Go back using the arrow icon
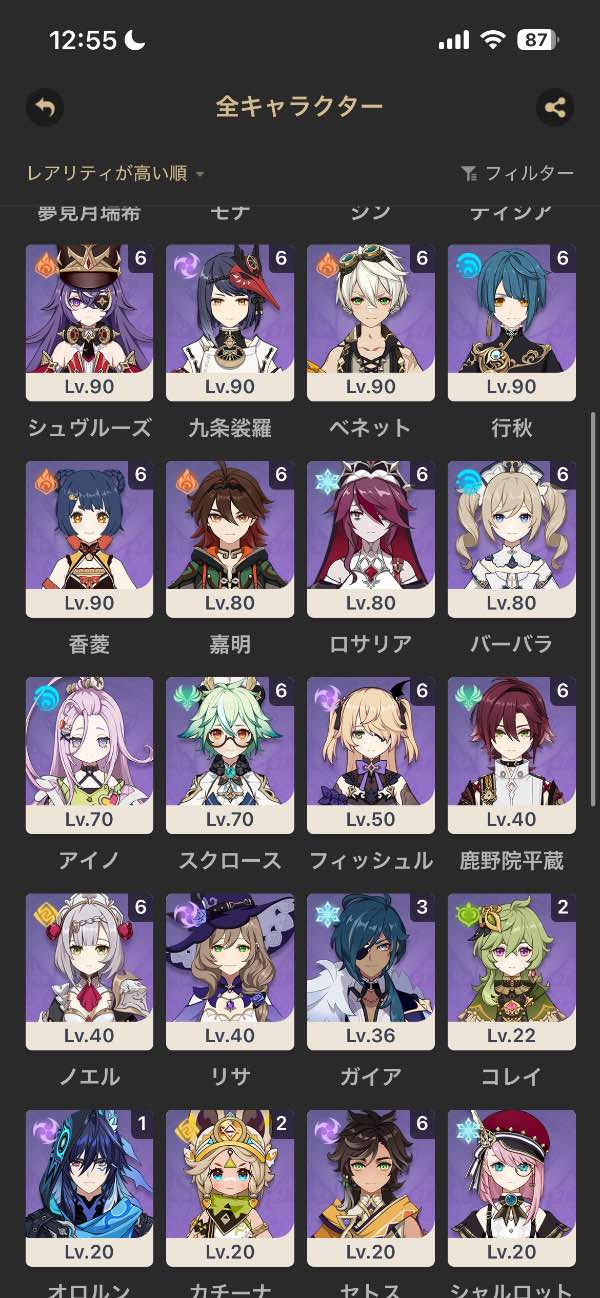Image resolution: width=600 pixels, height=1298 pixels. coord(44,107)
